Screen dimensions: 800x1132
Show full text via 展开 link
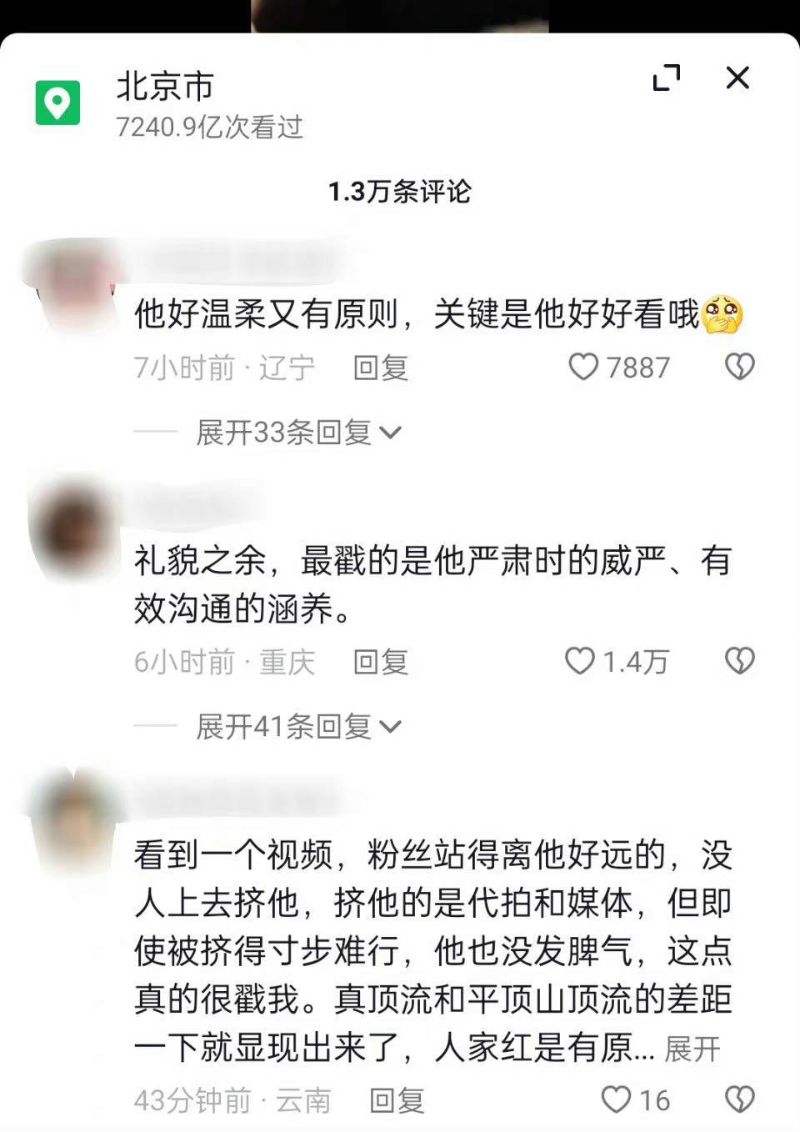(692, 1049)
